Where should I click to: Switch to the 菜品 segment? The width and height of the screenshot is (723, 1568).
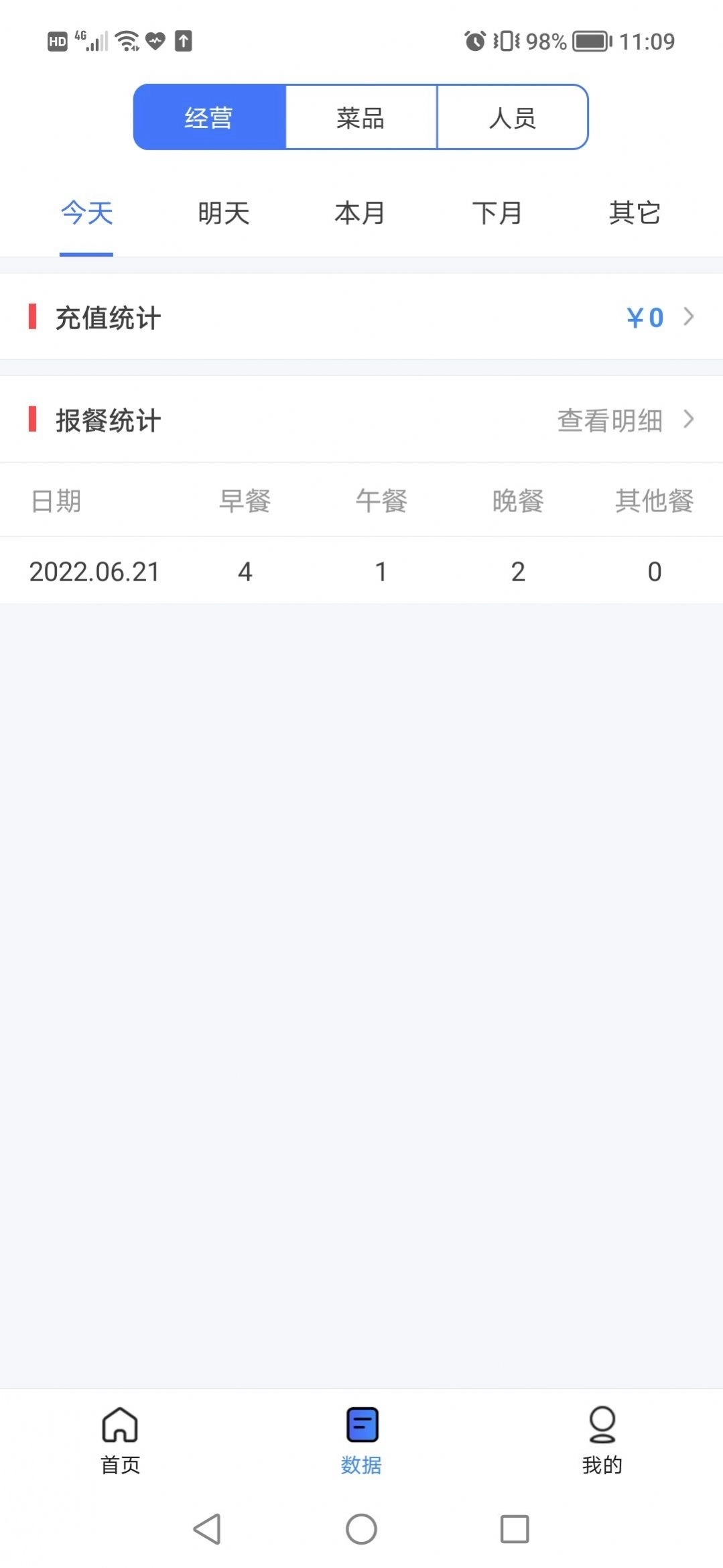tap(360, 117)
